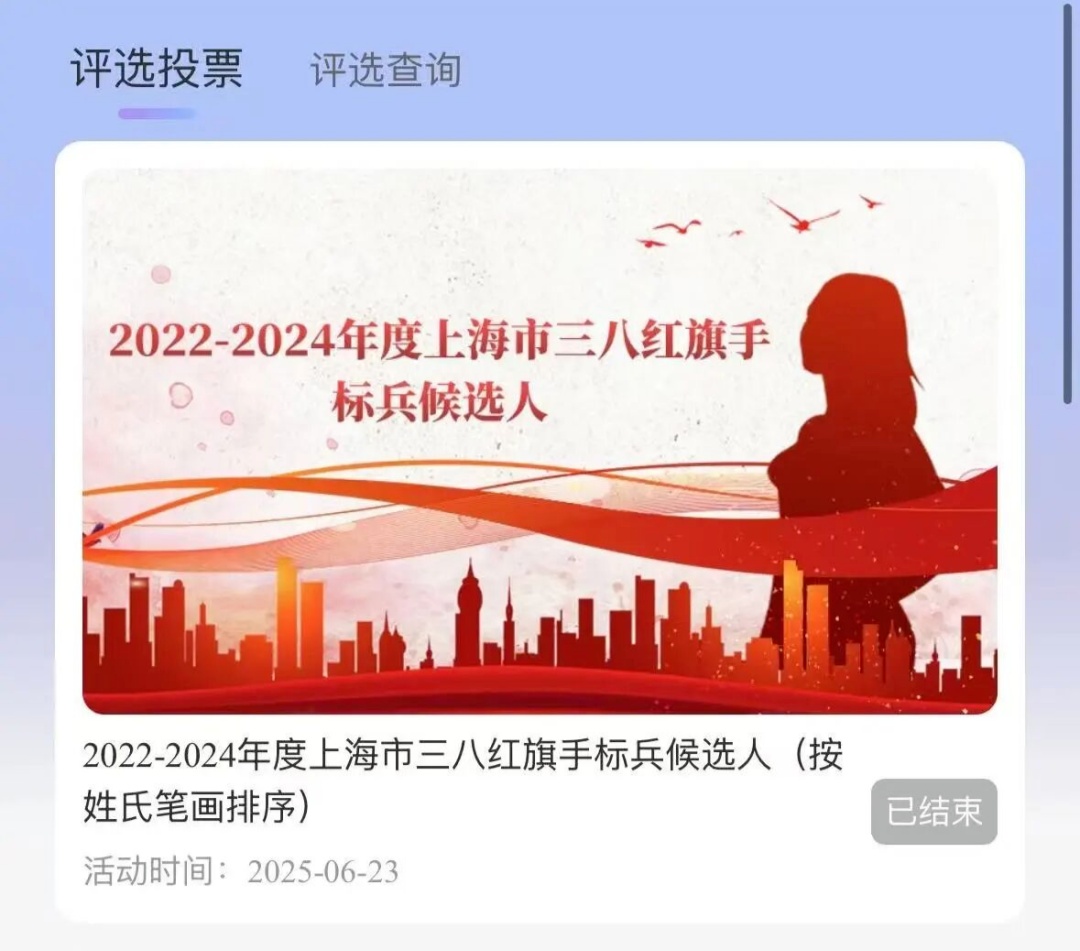The height and width of the screenshot is (951, 1080).
Task: Select the 评选投票 tab
Action: [x=156, y=68]
